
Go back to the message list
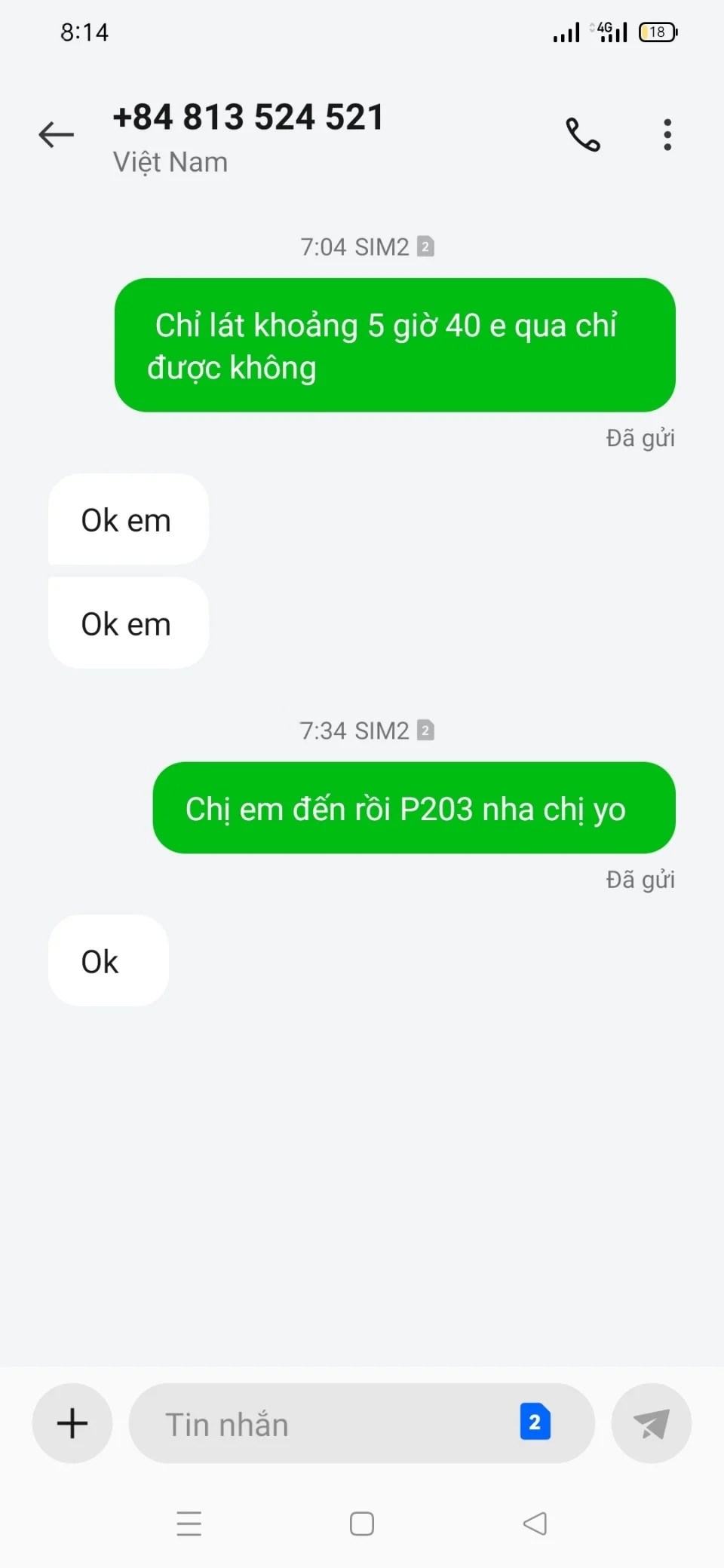tap(57, 135)
